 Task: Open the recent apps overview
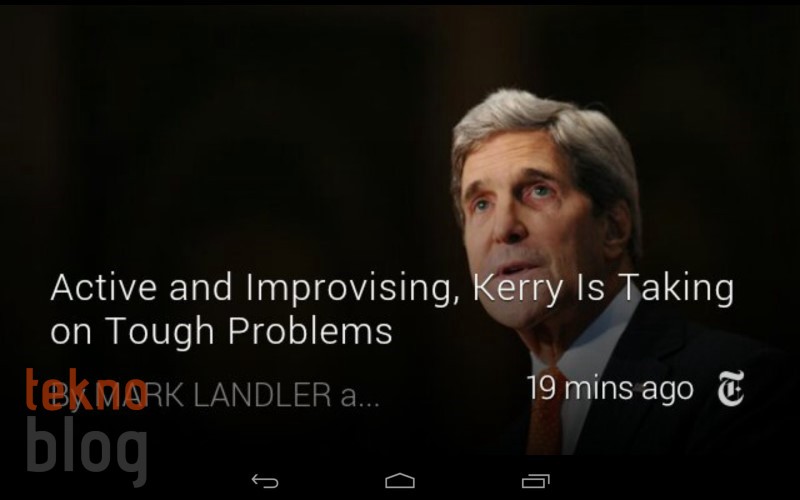pyautogui.click(x=535, y=481)
